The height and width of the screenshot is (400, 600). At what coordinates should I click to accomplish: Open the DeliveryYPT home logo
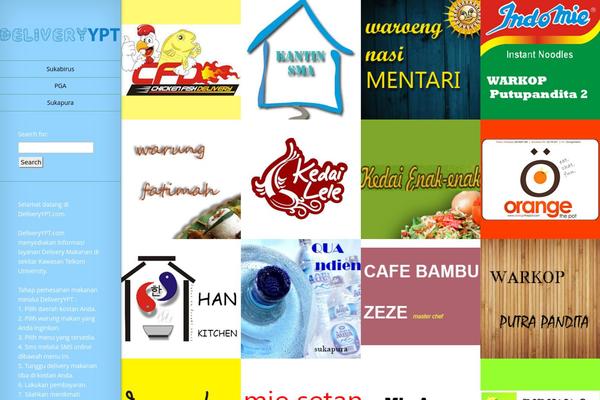(x=60, y=34)
